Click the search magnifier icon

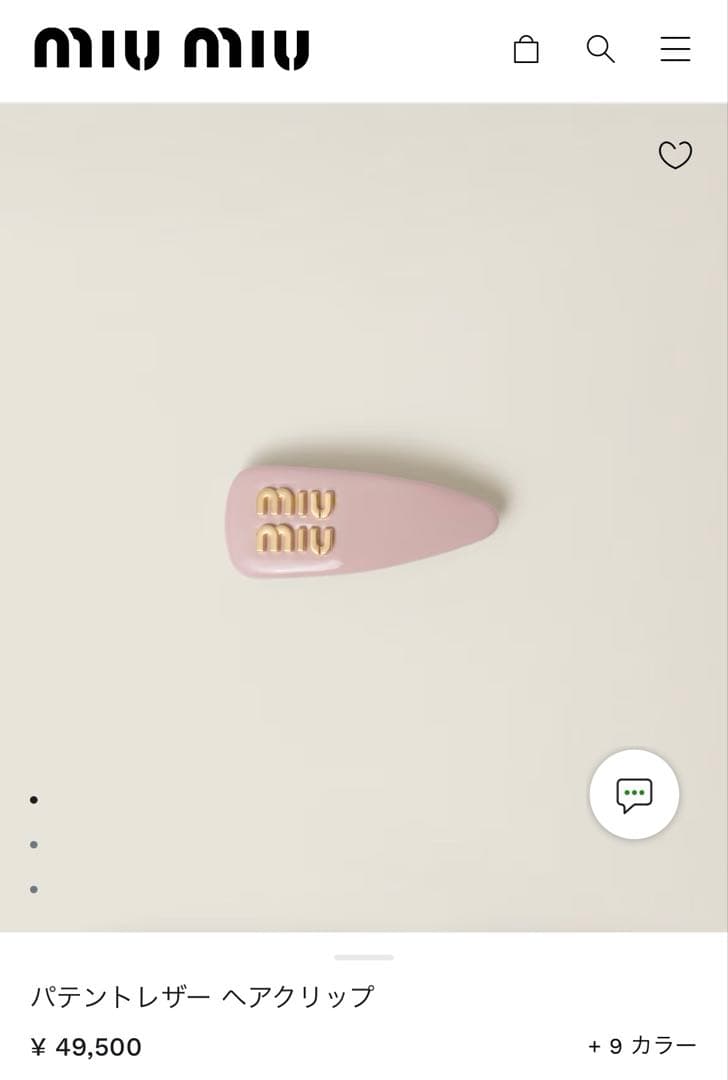tap(600, 48)
